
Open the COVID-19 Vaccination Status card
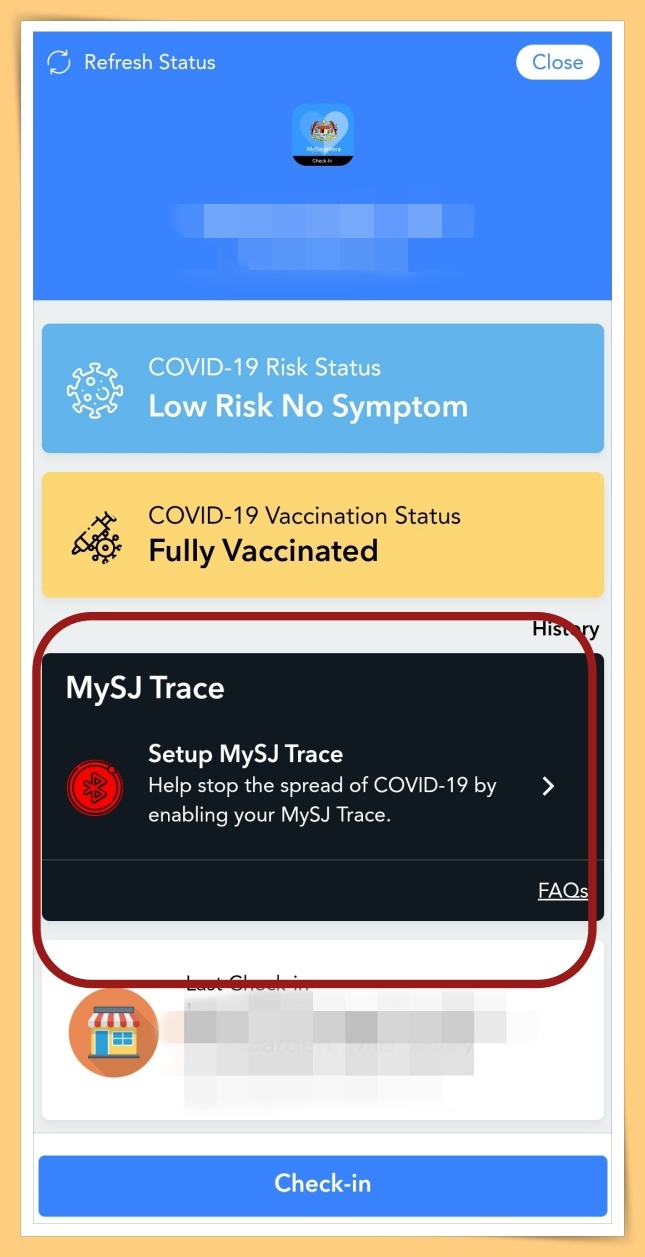pyautogui.click(x=322, y=535)
